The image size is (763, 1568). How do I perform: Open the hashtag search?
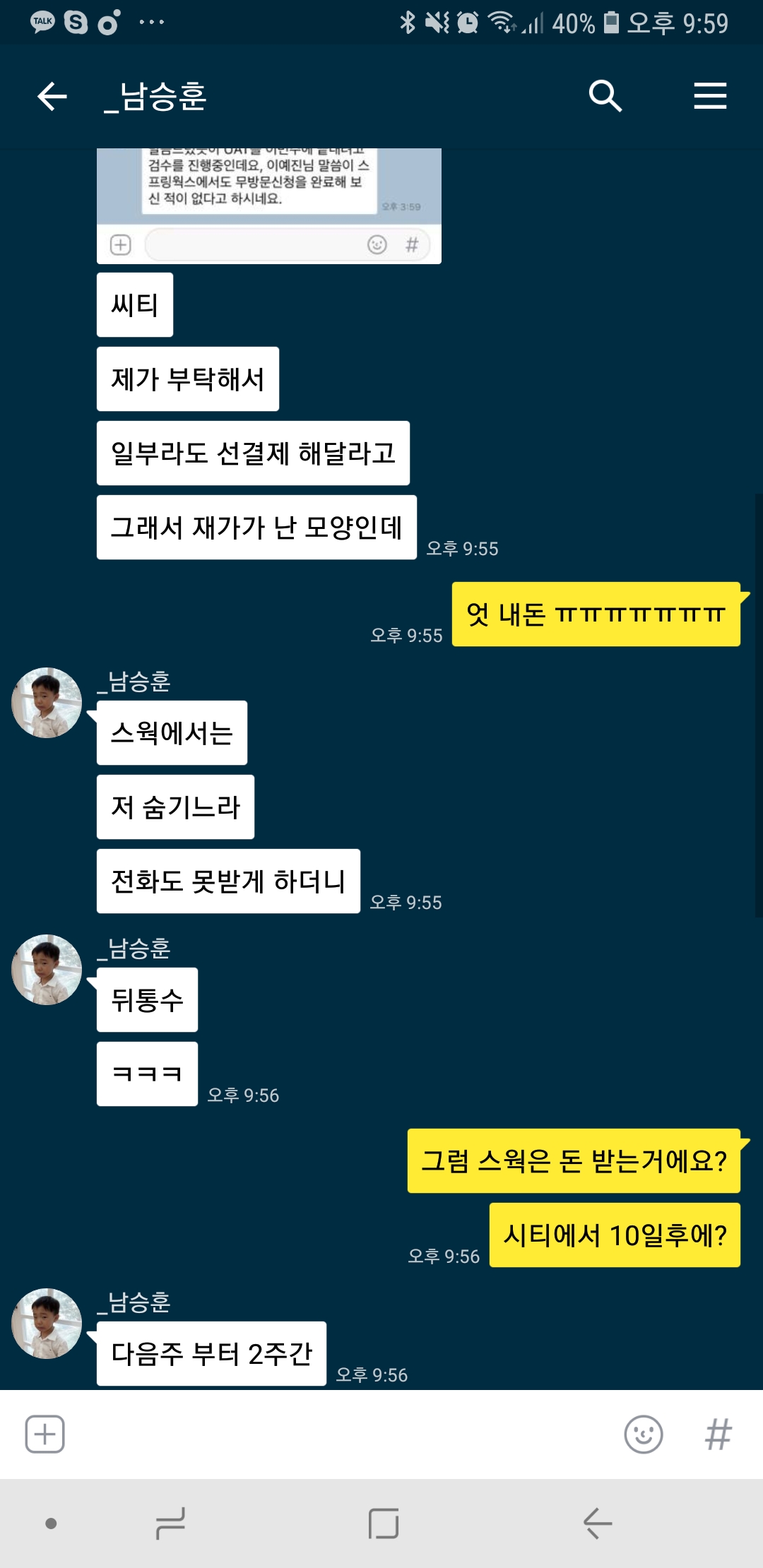tap(718, 1435)
